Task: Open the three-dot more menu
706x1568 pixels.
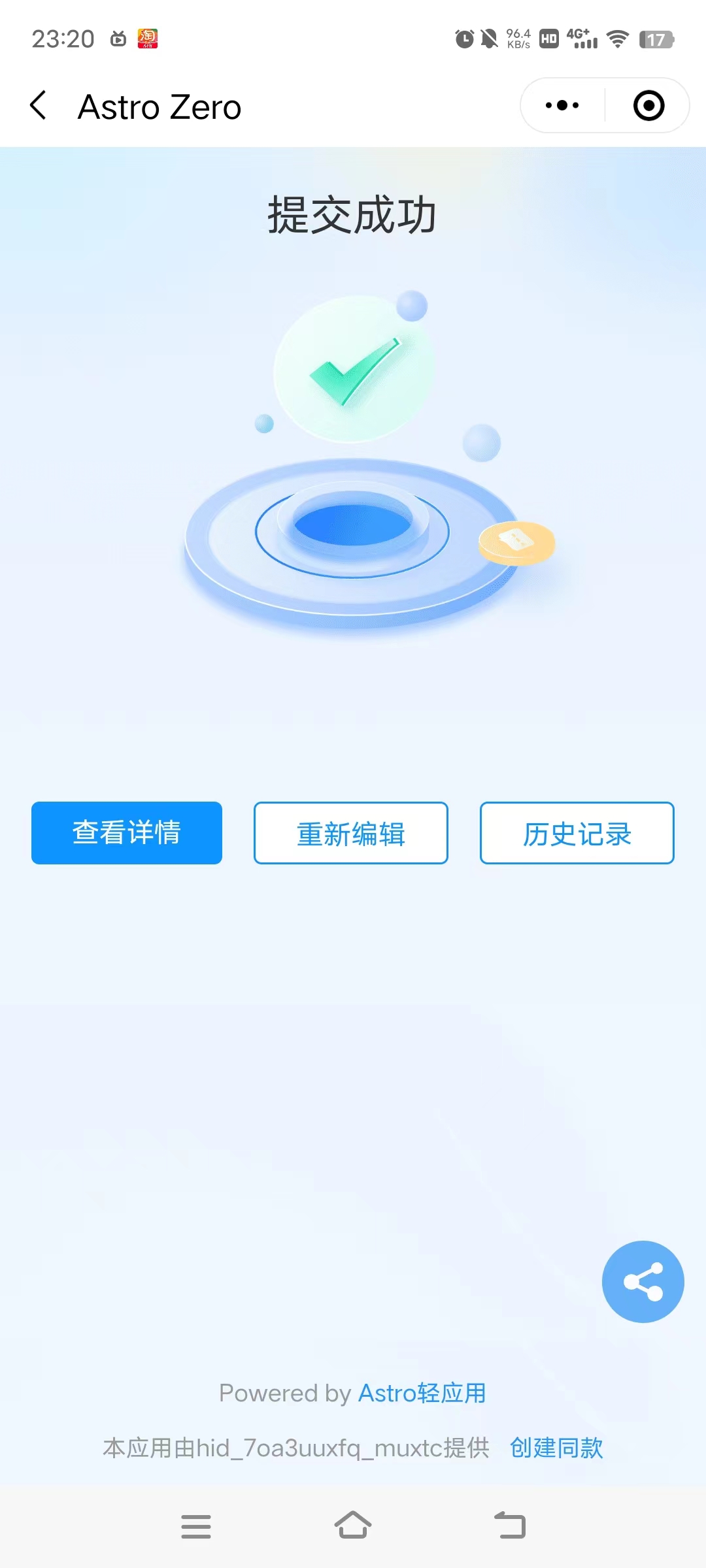Action: (562, 106)
